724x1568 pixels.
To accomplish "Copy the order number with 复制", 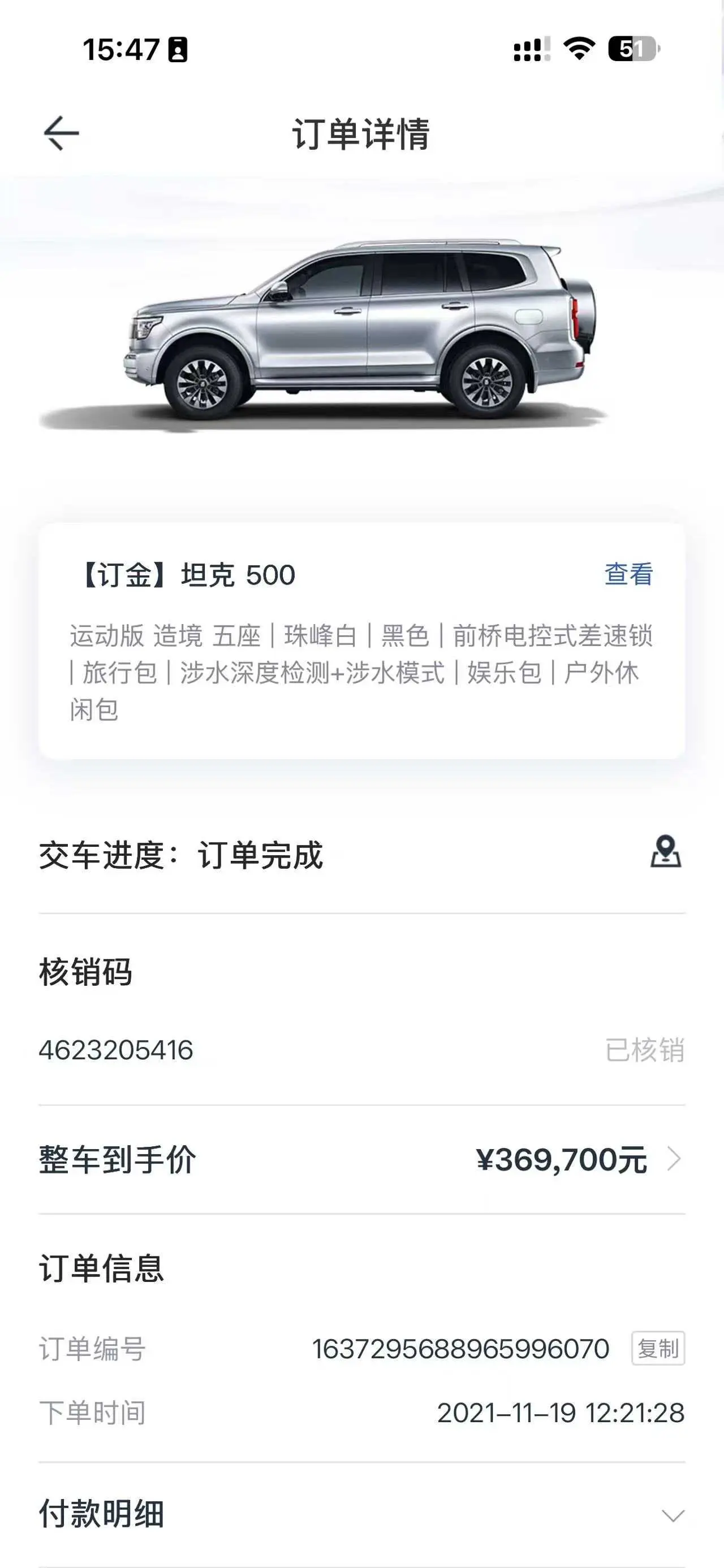I will 658,1348.
